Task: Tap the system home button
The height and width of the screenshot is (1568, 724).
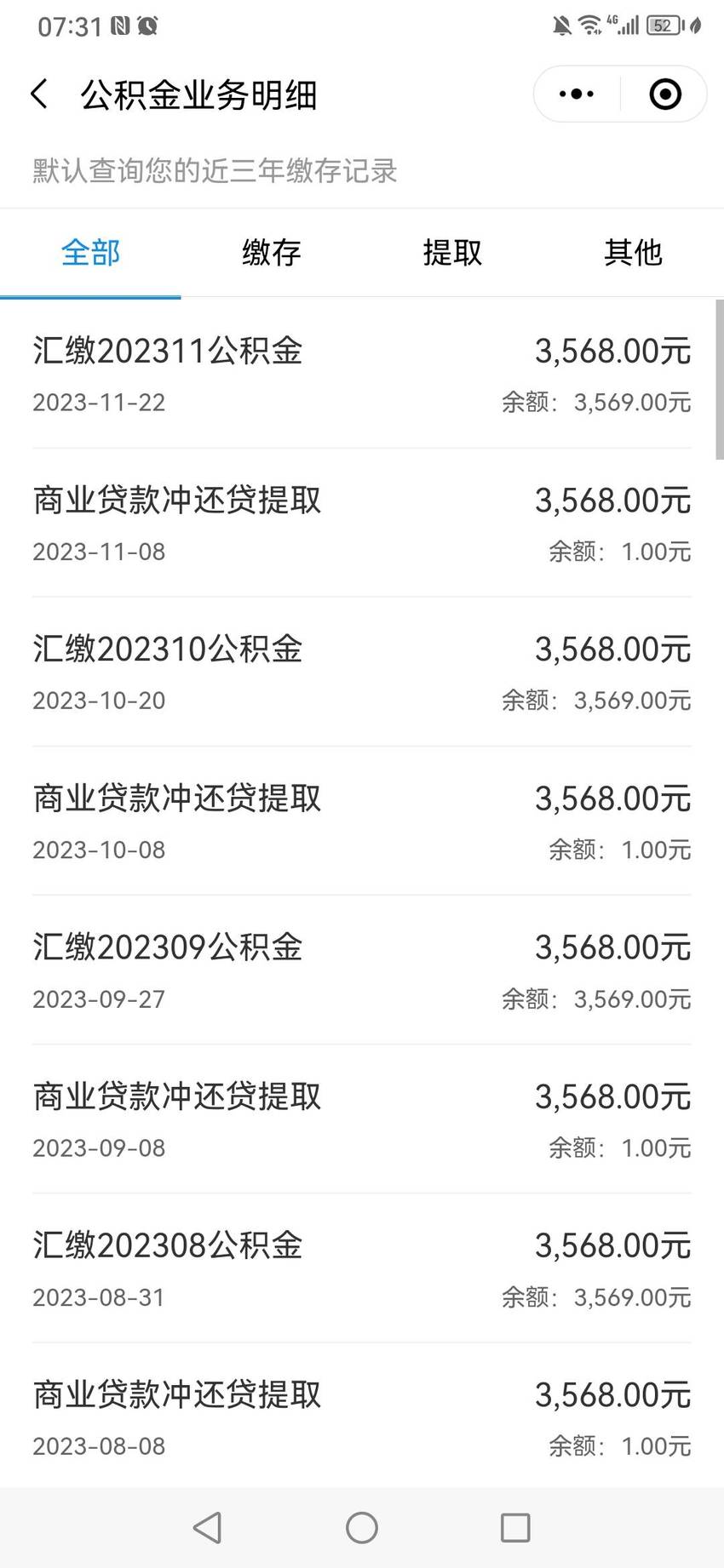Action: (x=362, y=1527)
